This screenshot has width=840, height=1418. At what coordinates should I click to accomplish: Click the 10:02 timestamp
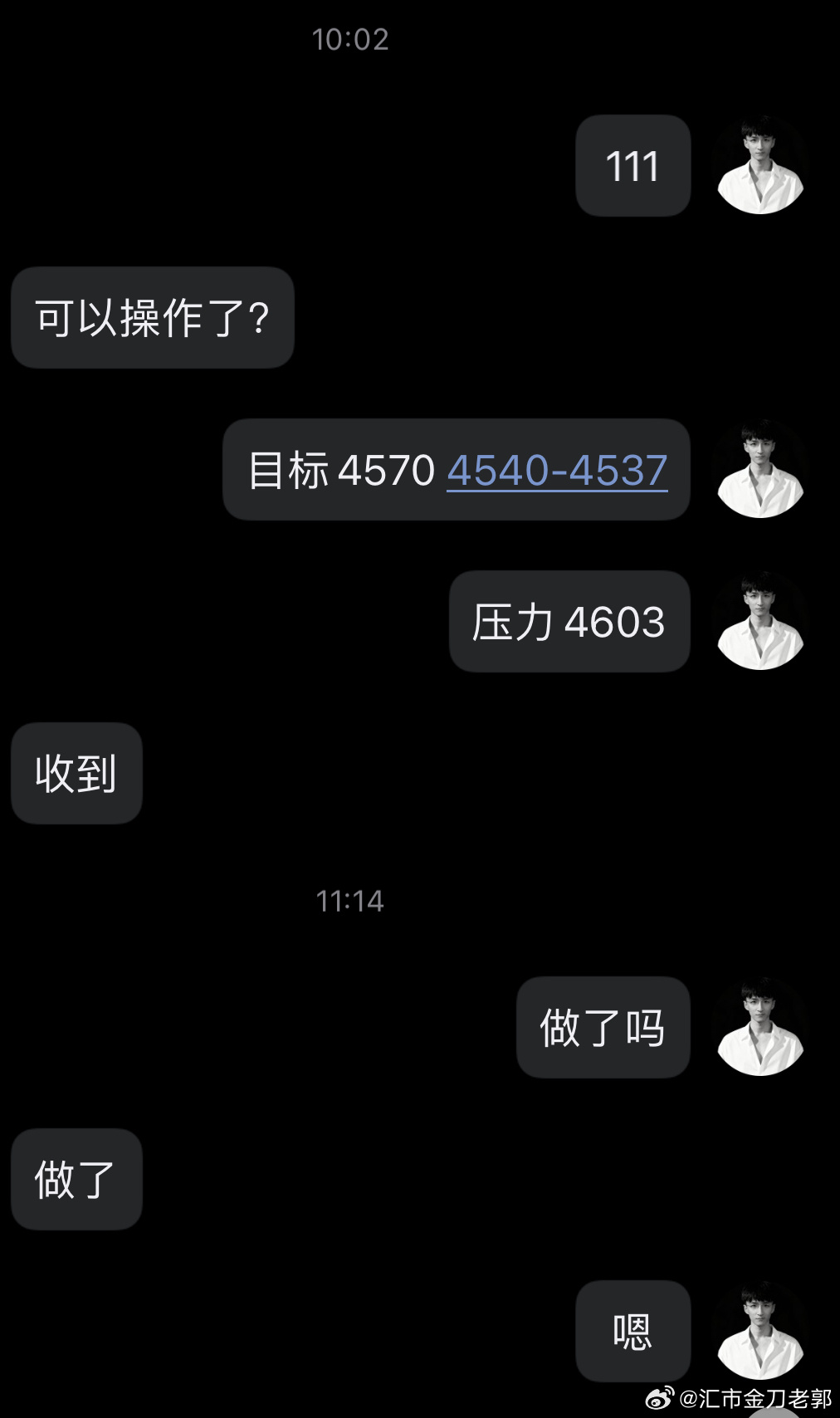(x=349, y=40)
